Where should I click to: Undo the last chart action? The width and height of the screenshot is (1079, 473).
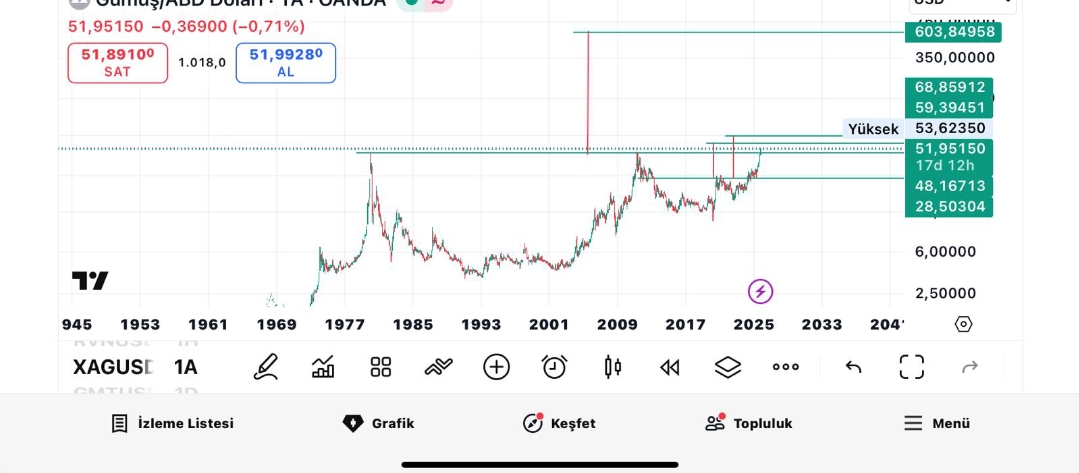(853, 367)
